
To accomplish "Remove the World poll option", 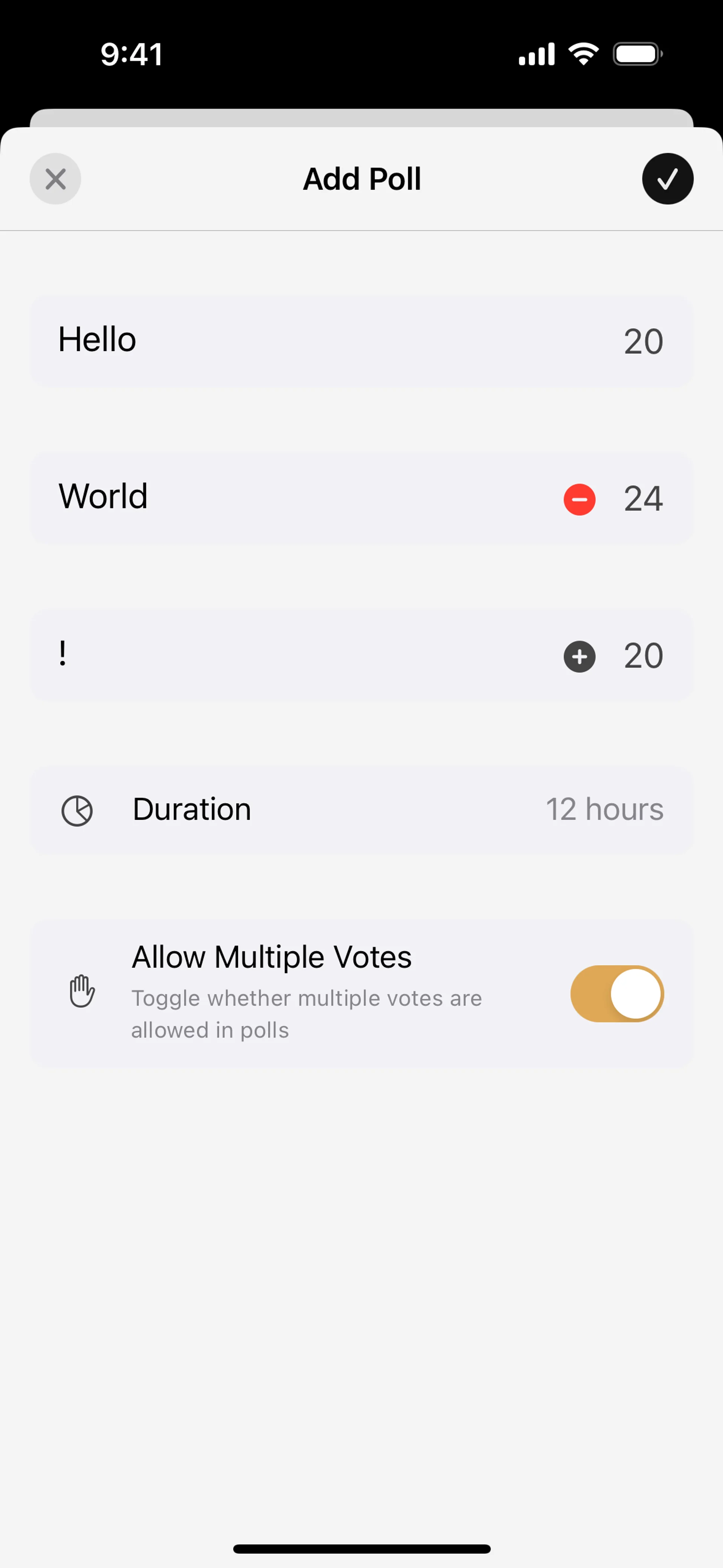I will point(580,500).
